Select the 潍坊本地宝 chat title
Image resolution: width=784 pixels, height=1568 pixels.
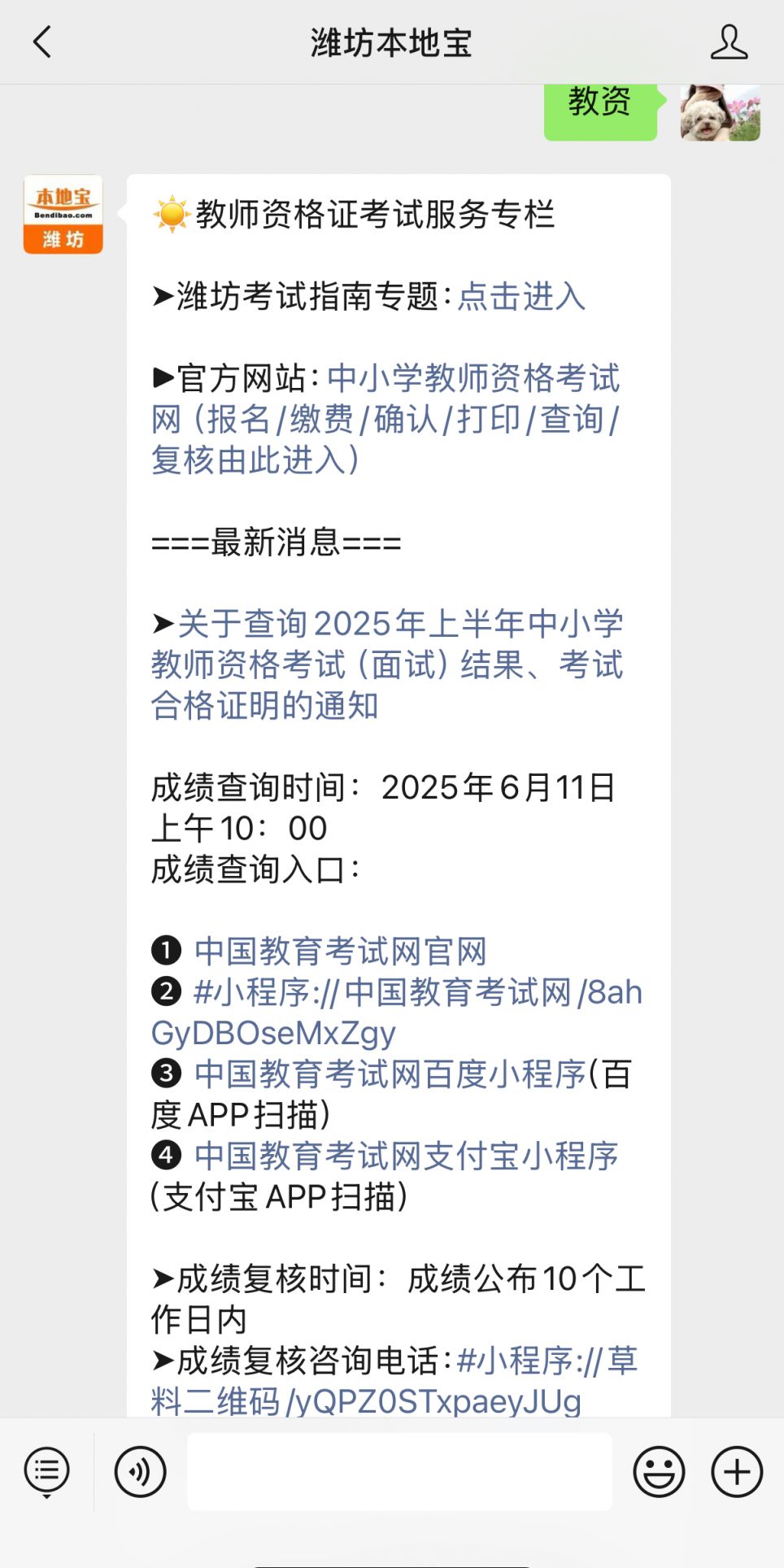tap(391, 42)
